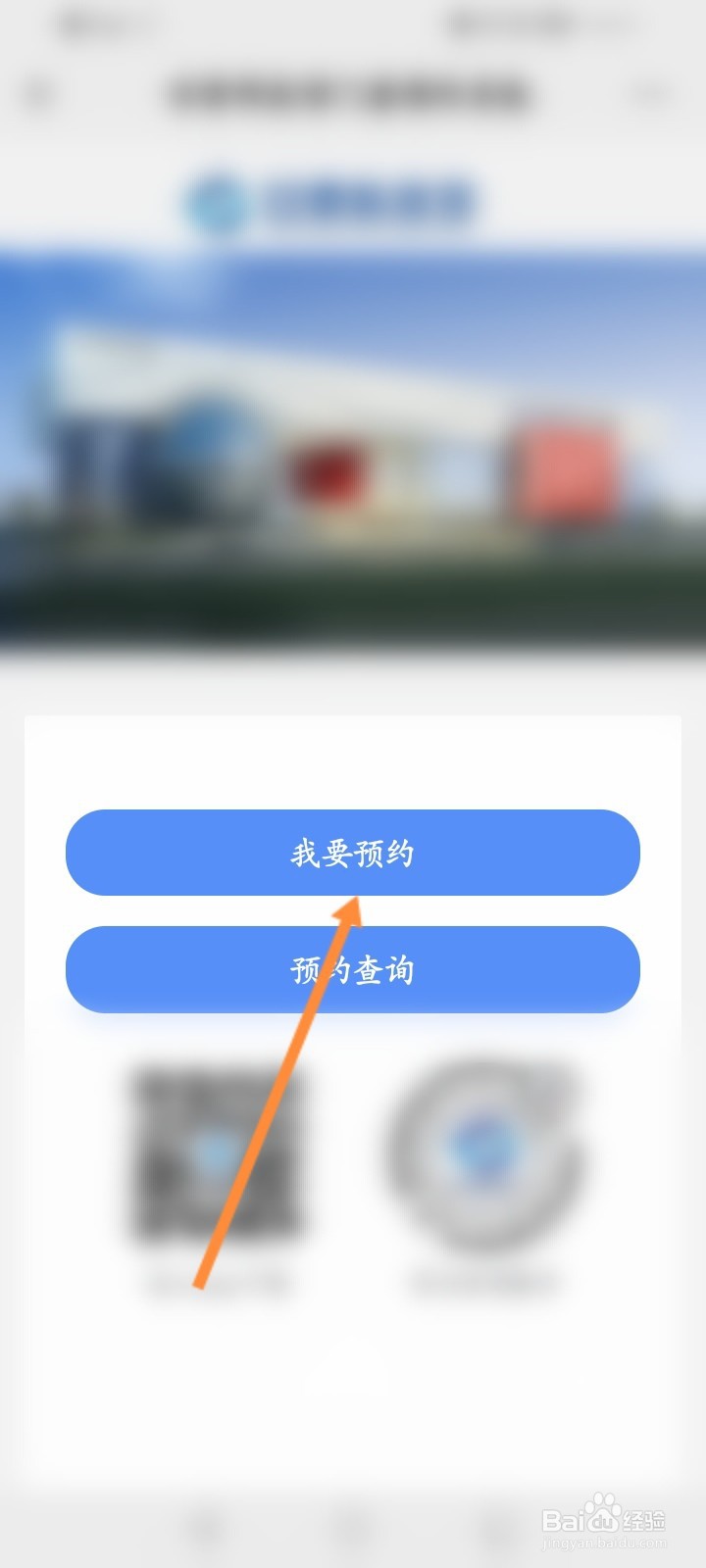This screenshot has width=706, height=1568.
Task: Tap the 我要预约 reservation button
Action: 353,853
